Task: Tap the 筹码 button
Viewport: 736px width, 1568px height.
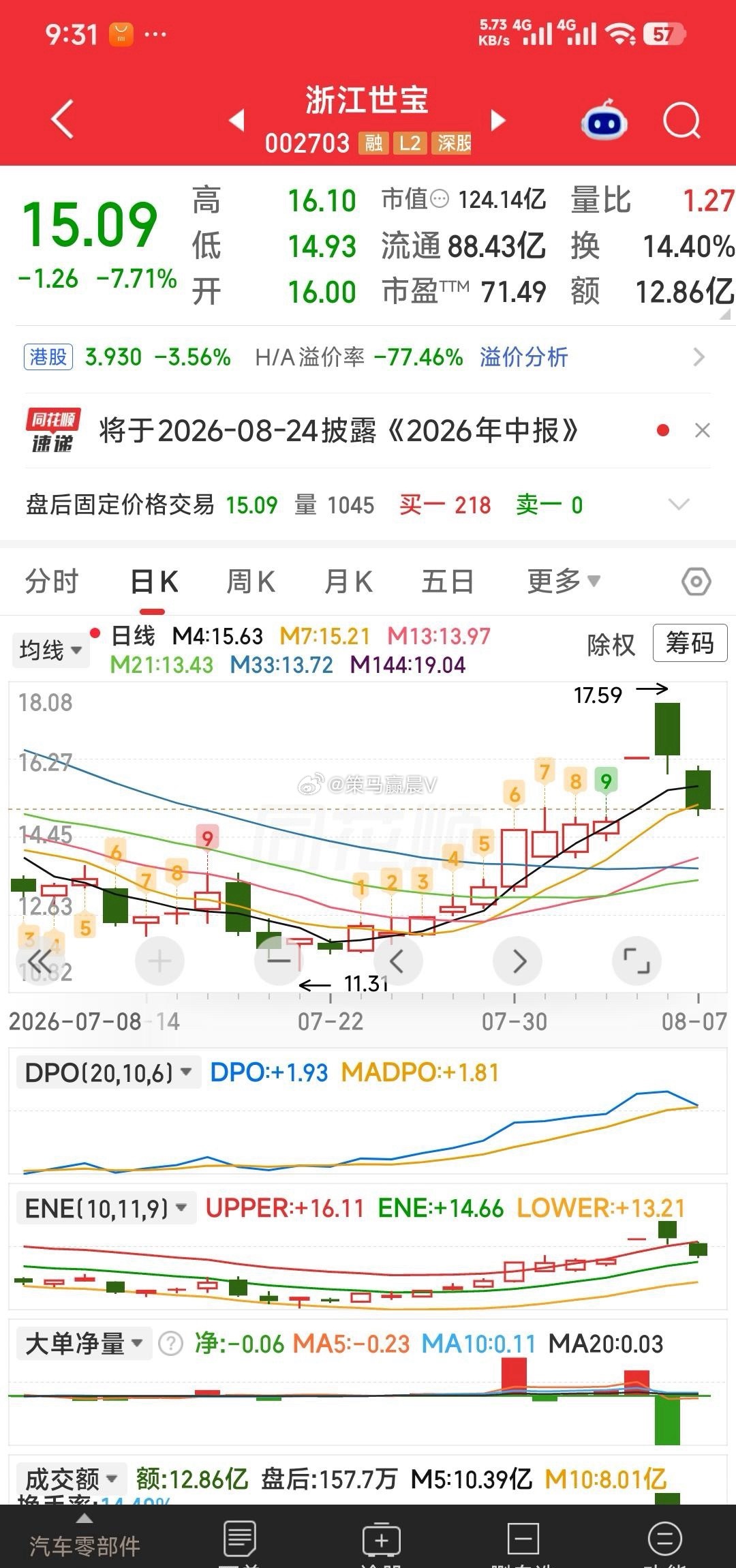Action: pos(690,643)
